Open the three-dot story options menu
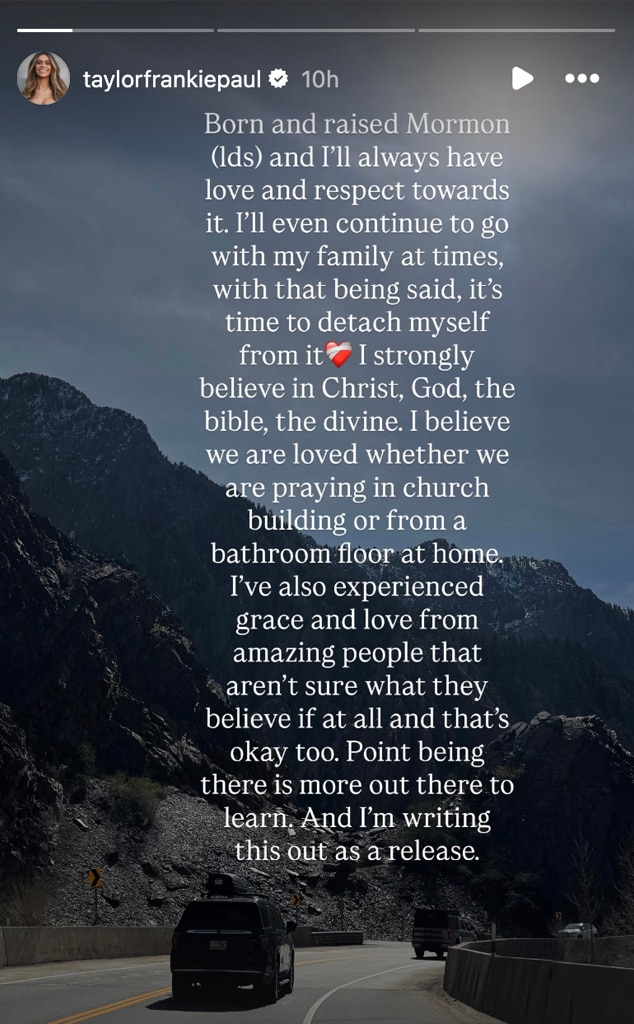 click(582, 78)
